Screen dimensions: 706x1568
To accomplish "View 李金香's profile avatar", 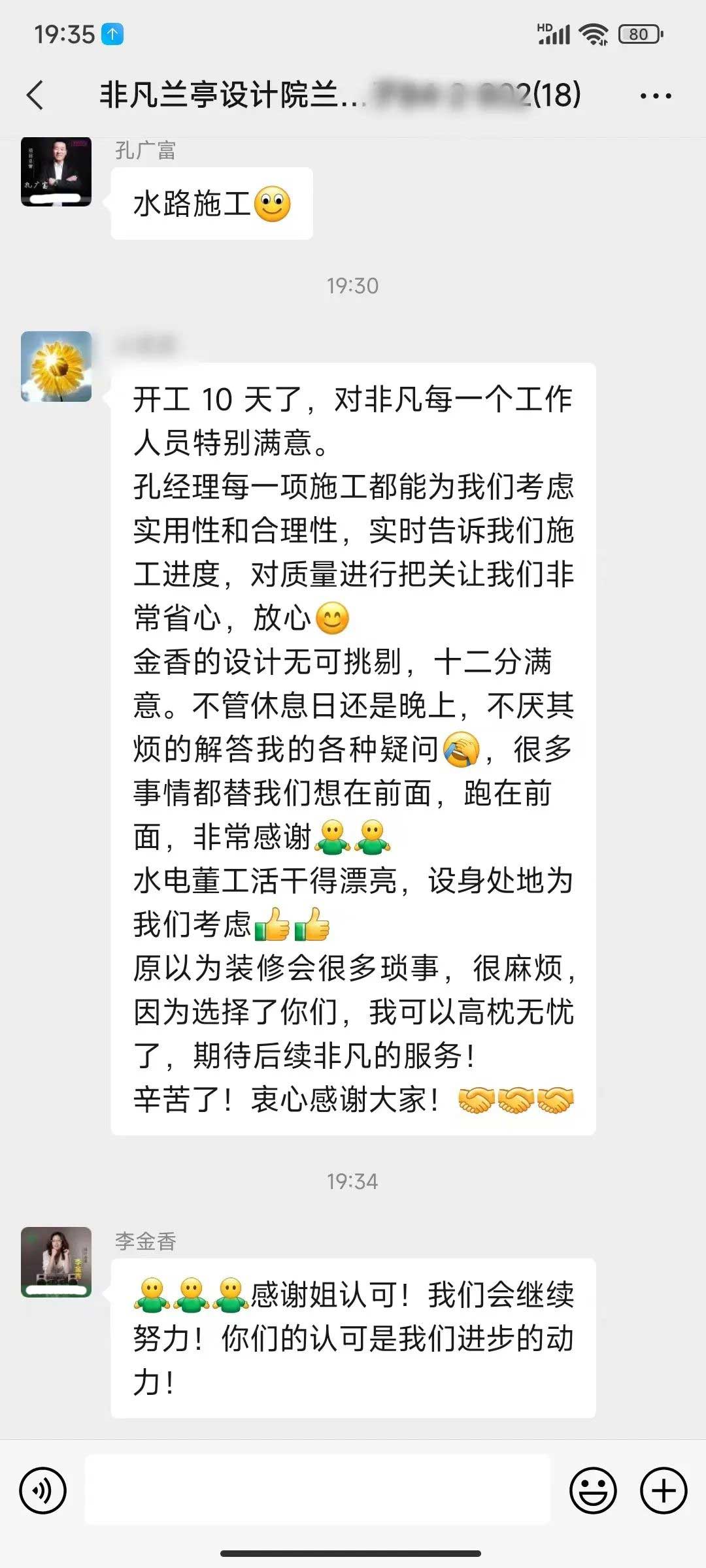I will pyautogui.click(x=56, y=1262).
